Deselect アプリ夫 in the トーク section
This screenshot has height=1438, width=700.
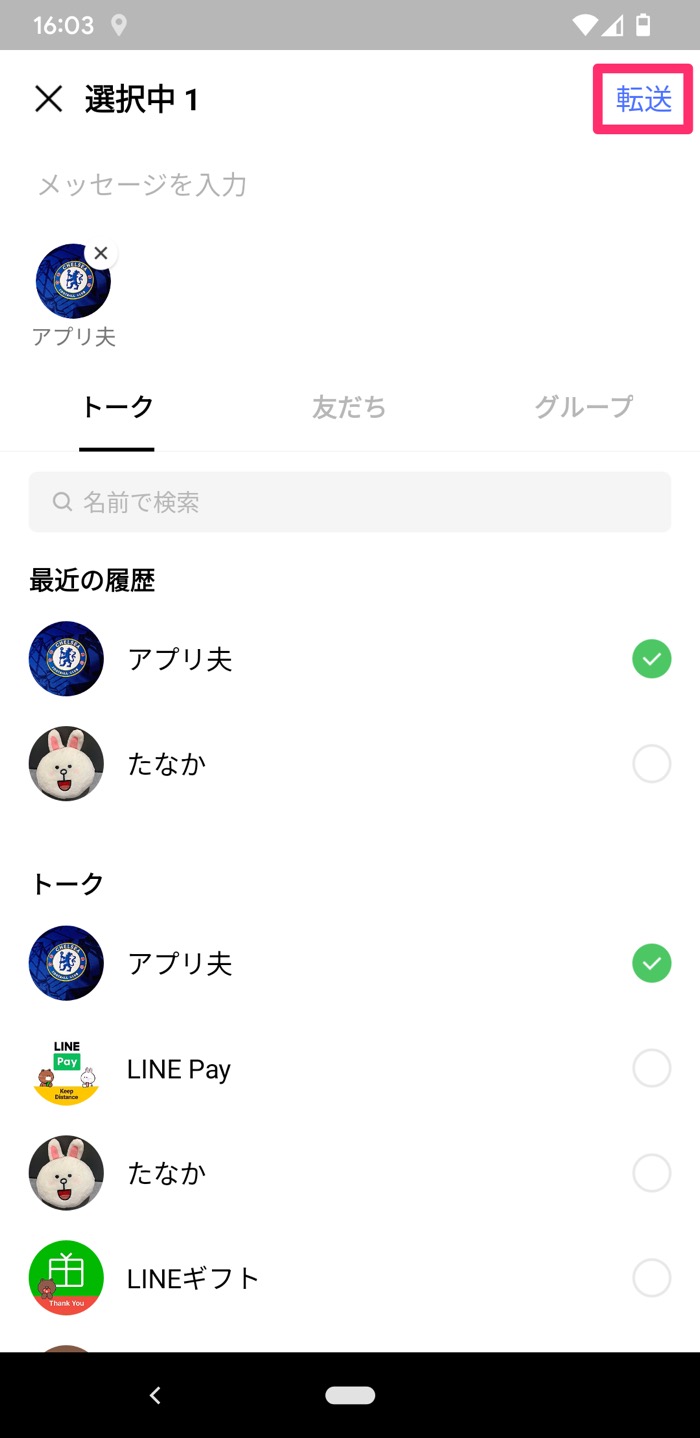pos(651,963)
